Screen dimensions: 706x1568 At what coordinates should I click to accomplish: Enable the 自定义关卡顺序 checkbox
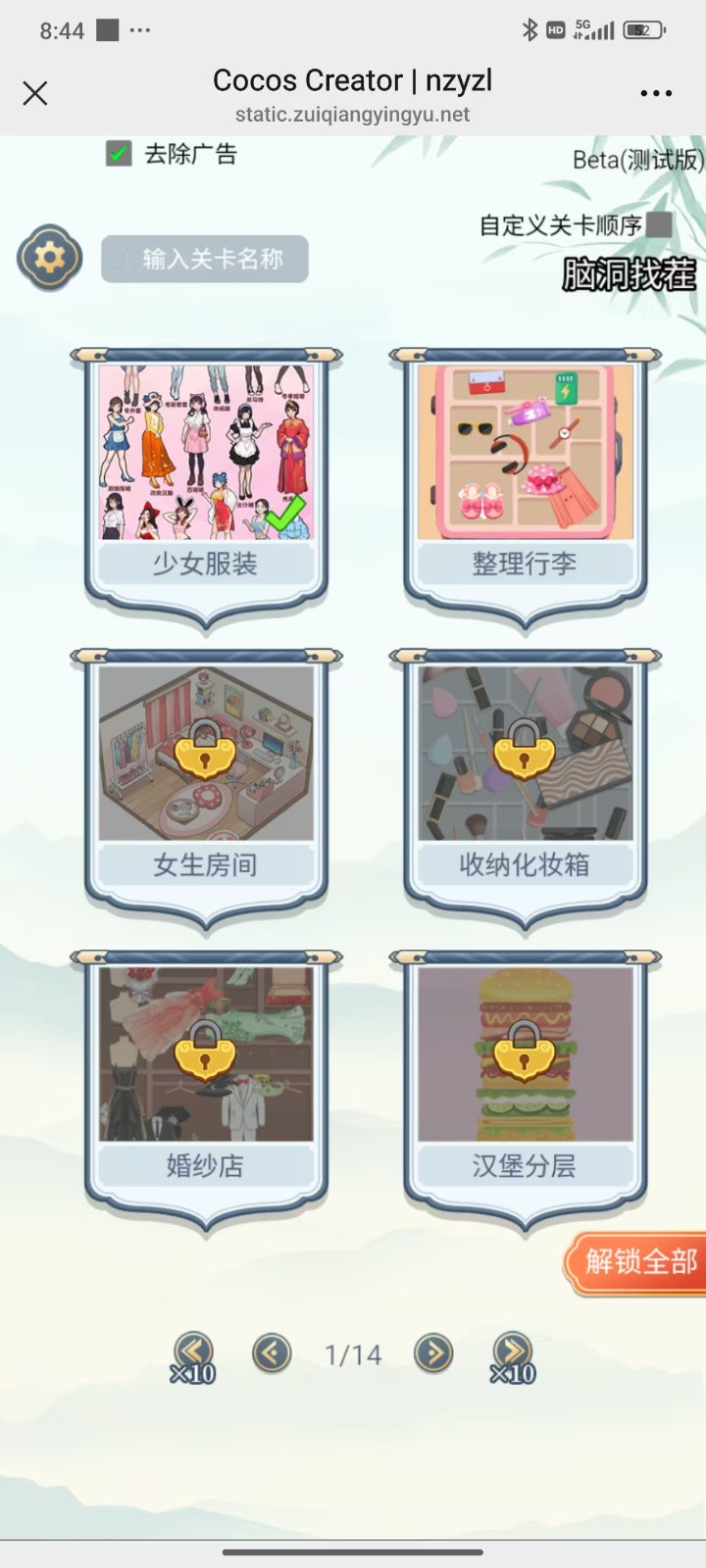(x=660, y=224)
